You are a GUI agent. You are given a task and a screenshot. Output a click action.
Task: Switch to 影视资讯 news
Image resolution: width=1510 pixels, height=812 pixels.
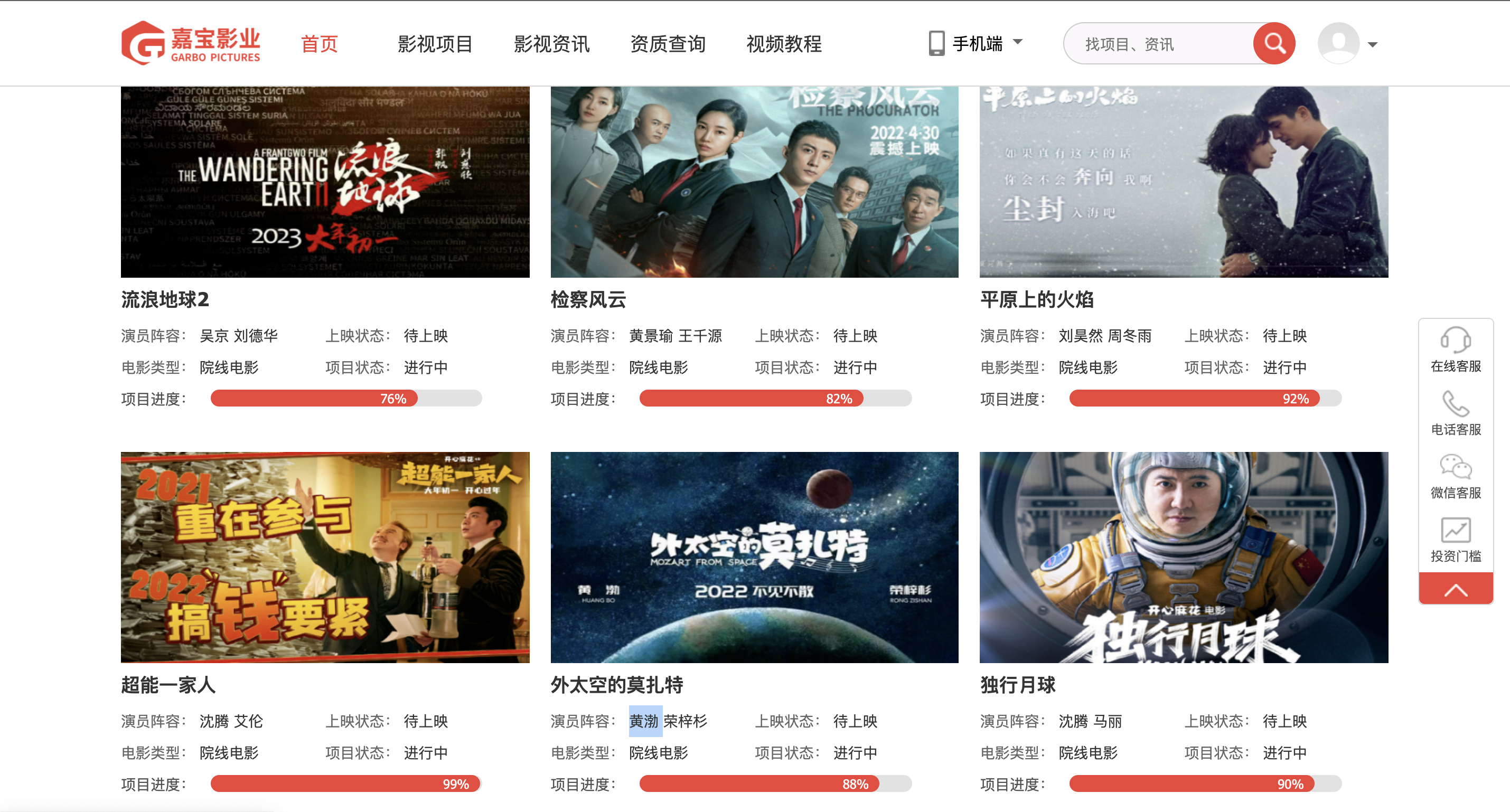point(551,44)
